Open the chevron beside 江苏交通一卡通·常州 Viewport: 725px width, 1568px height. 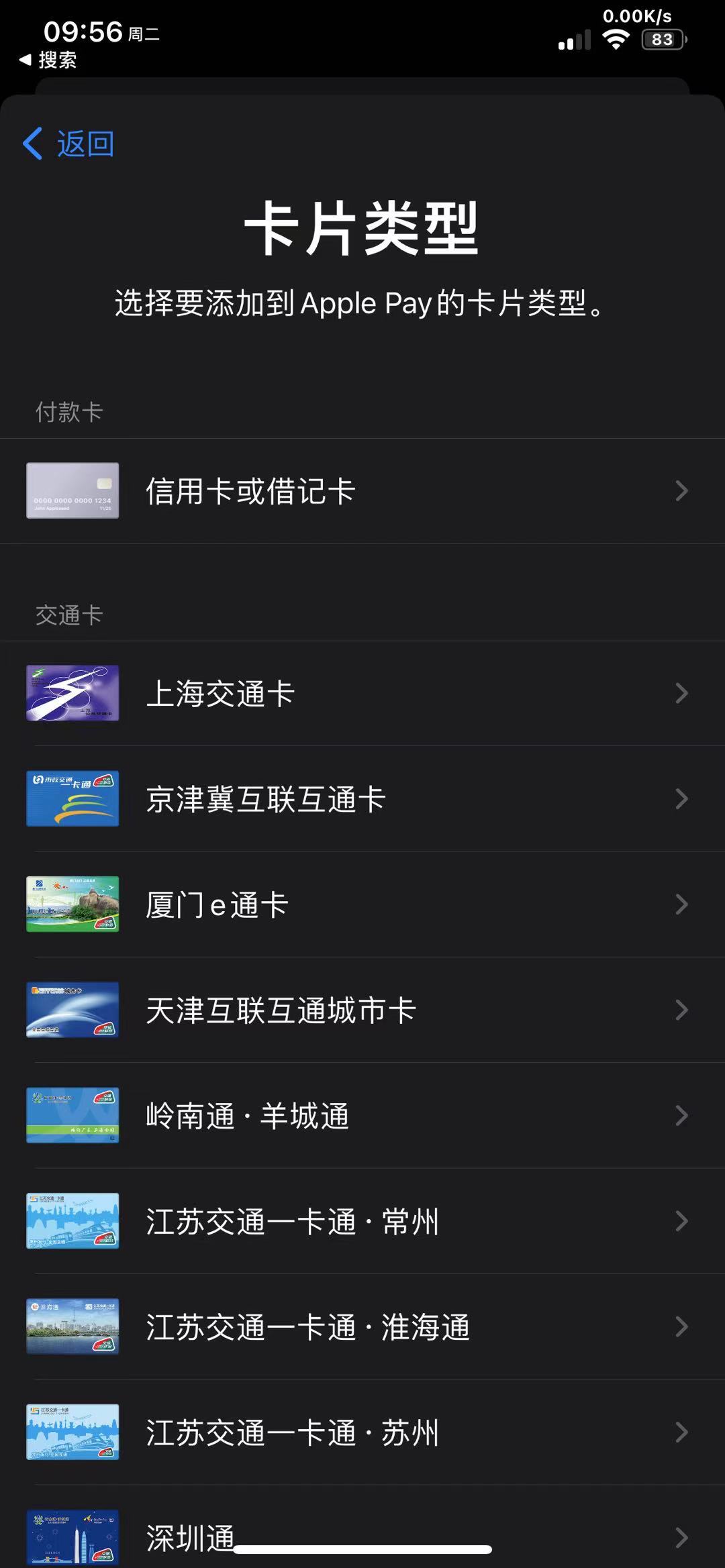683,1222
